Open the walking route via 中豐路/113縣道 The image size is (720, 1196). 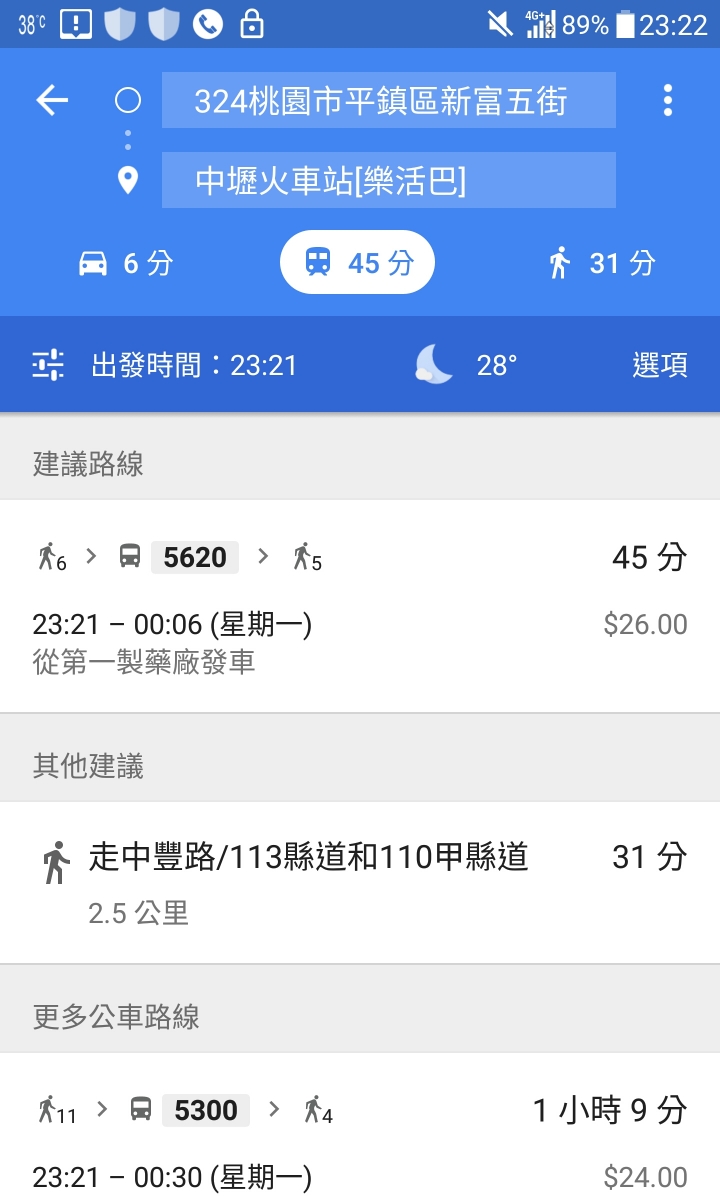coord(360,883)
